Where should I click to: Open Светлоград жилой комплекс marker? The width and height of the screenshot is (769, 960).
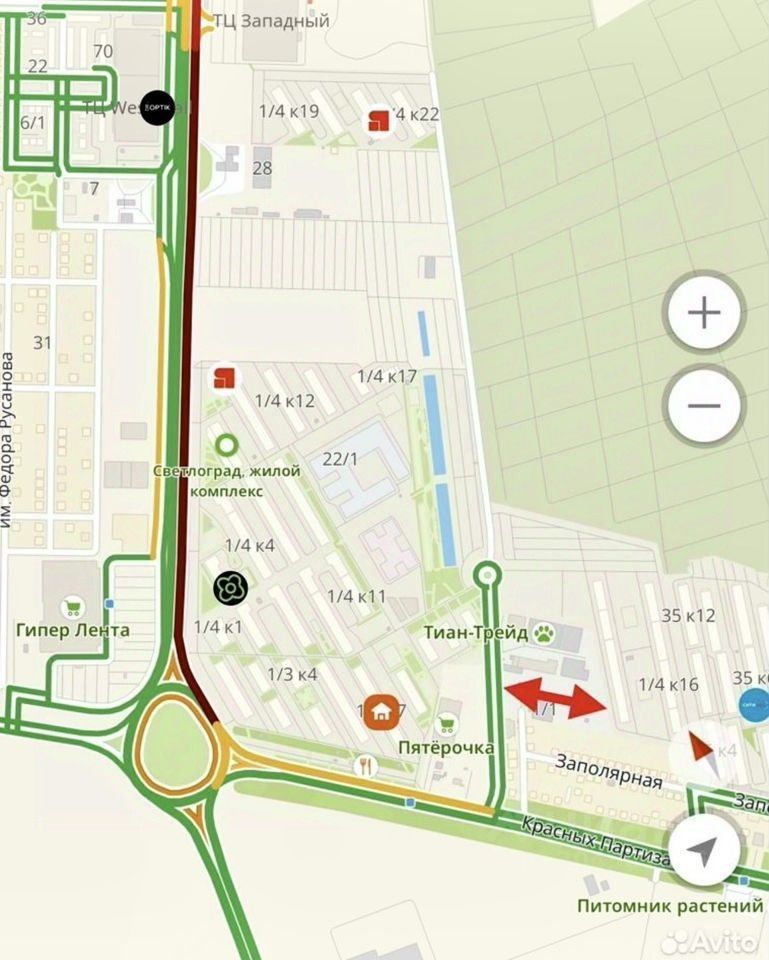click(227, 445)
